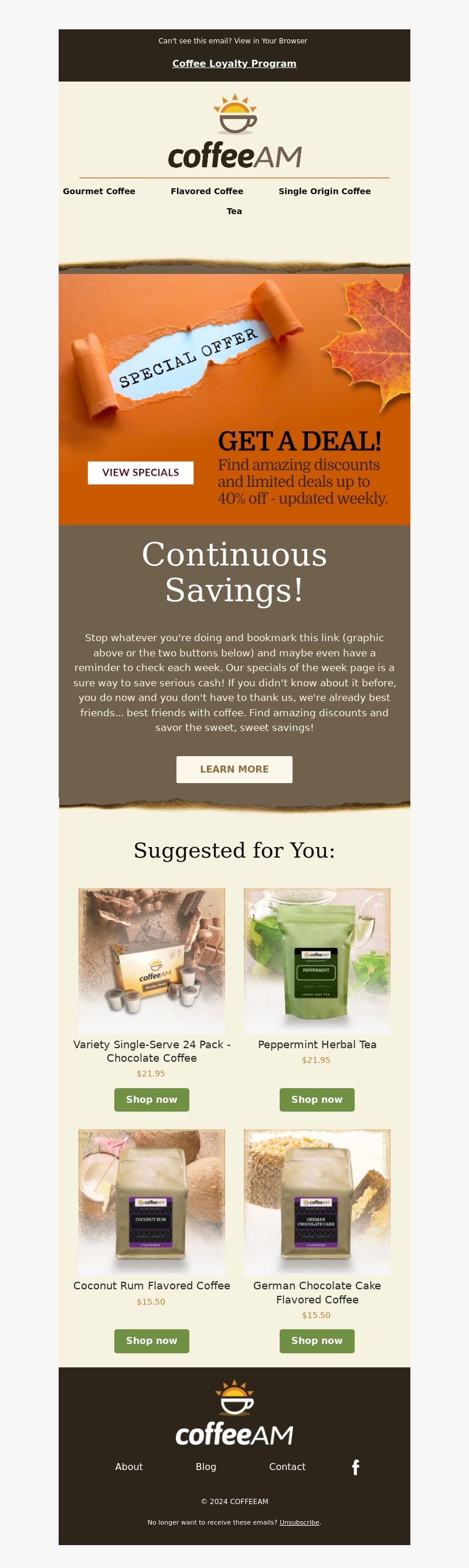Image resolution: width=469 pixels, height=1568 pixels.
Task: Shop now for Peppermint Herbal Tea
Action: coord(317,1099)
